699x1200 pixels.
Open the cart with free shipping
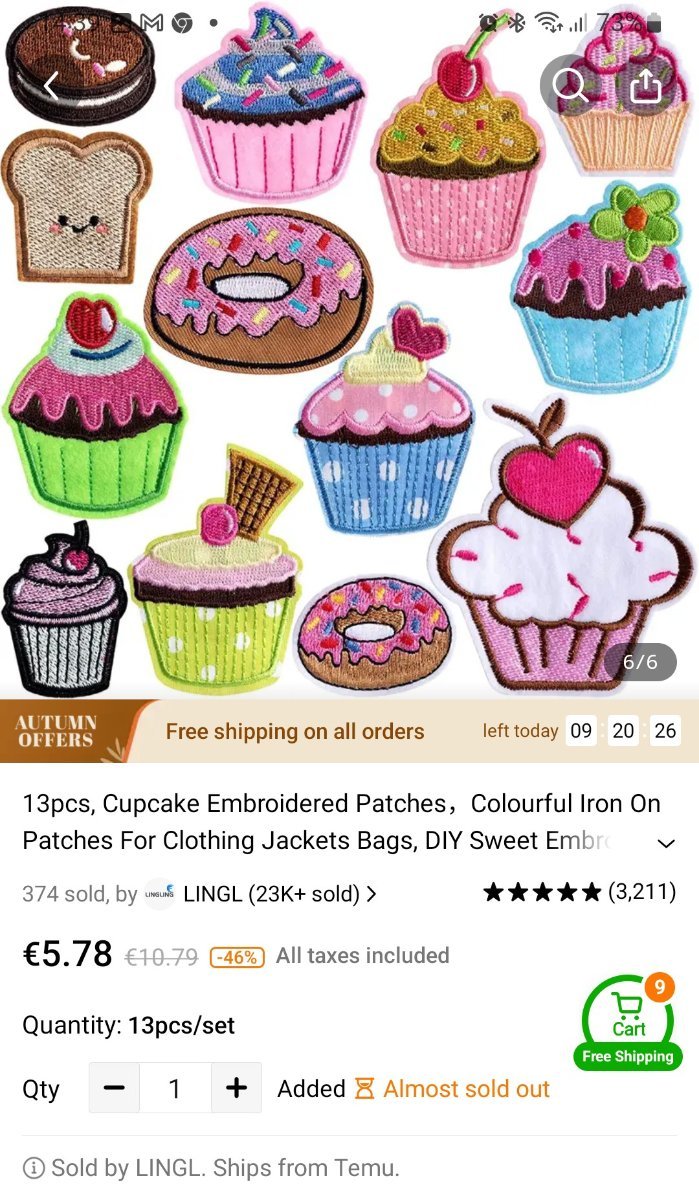(628, 1022)
